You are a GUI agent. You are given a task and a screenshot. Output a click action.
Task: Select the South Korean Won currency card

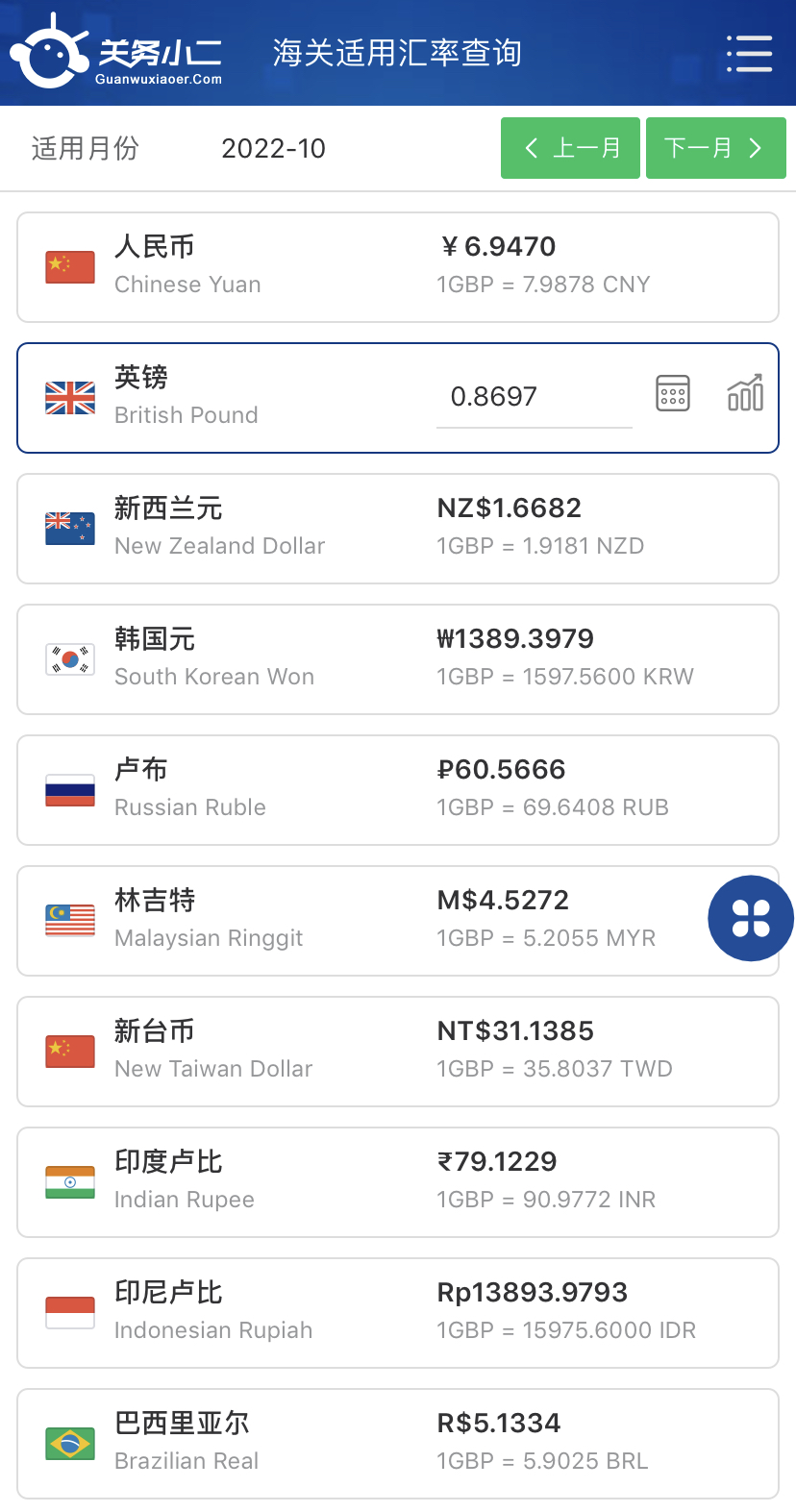tap(398, 657)
